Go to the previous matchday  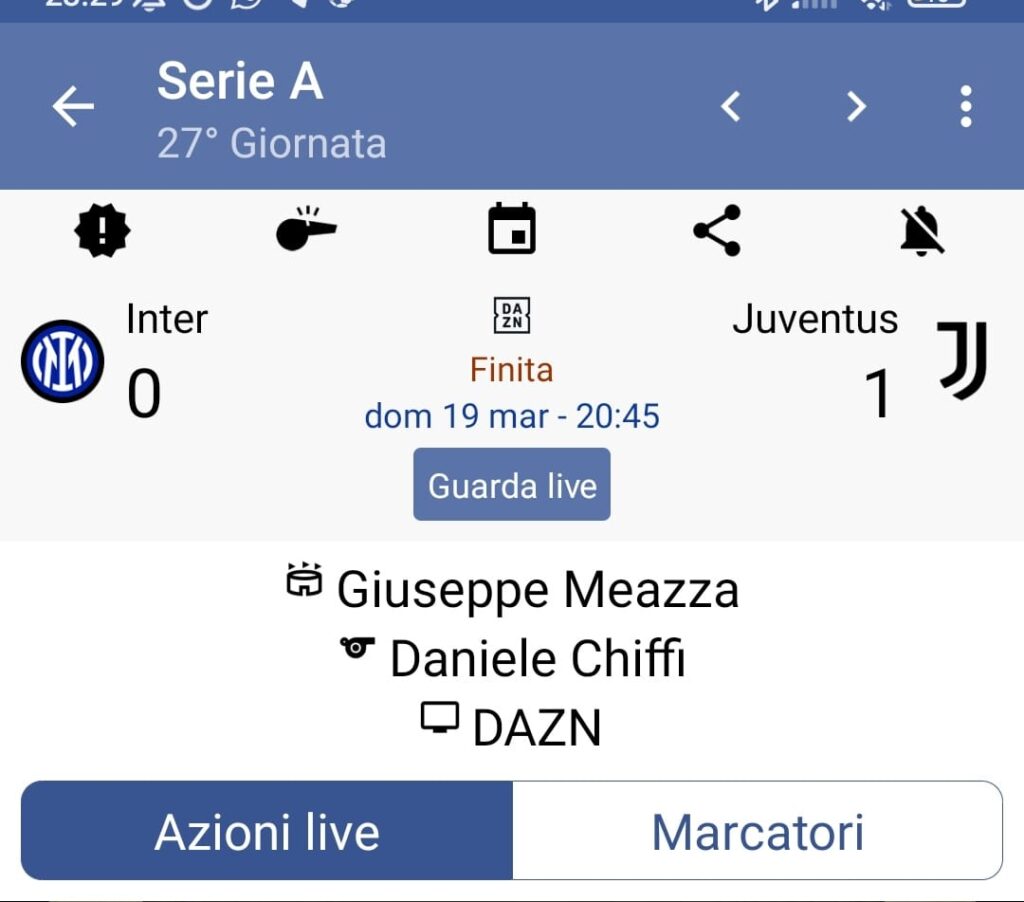(731, 106)
